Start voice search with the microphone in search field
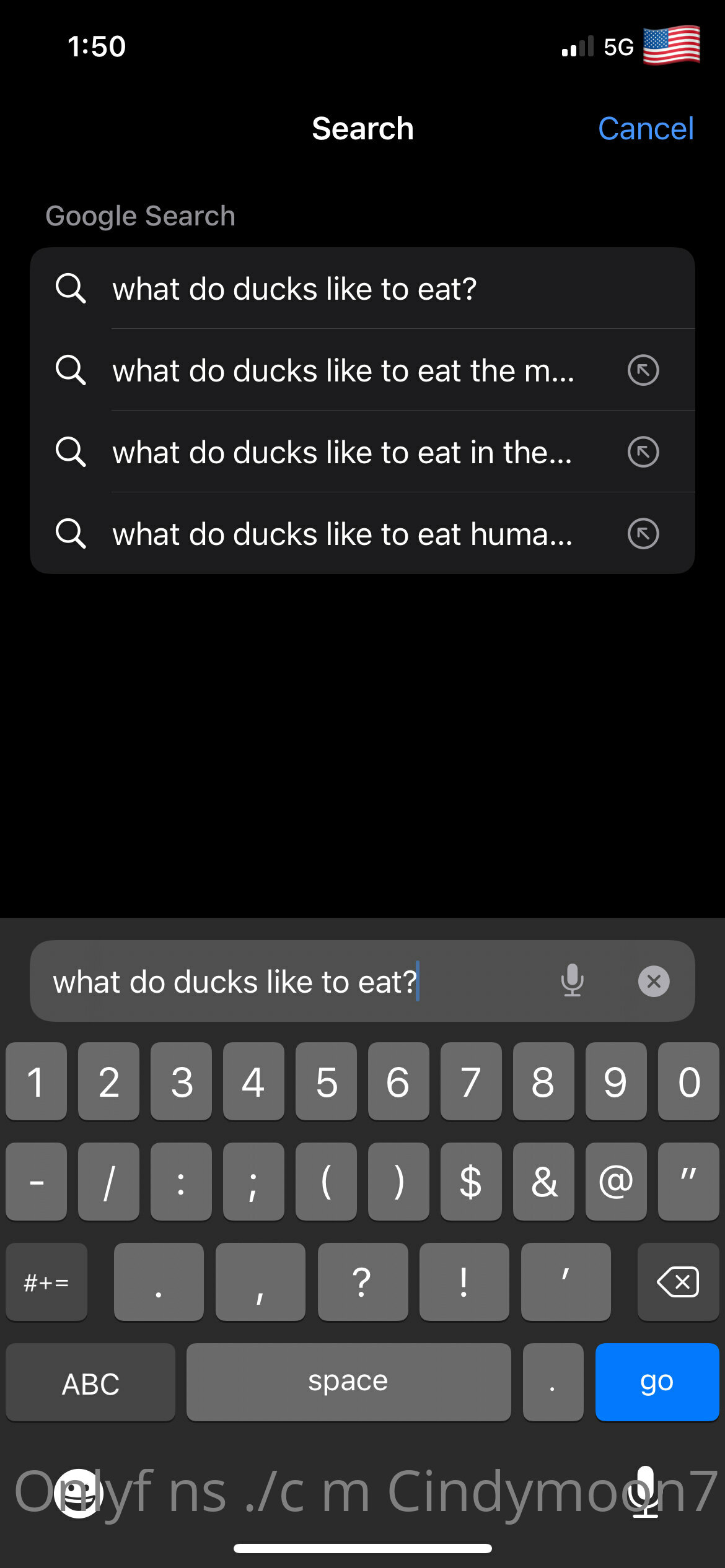This screenshot has height=1568, width=725. tap(572, 981)
